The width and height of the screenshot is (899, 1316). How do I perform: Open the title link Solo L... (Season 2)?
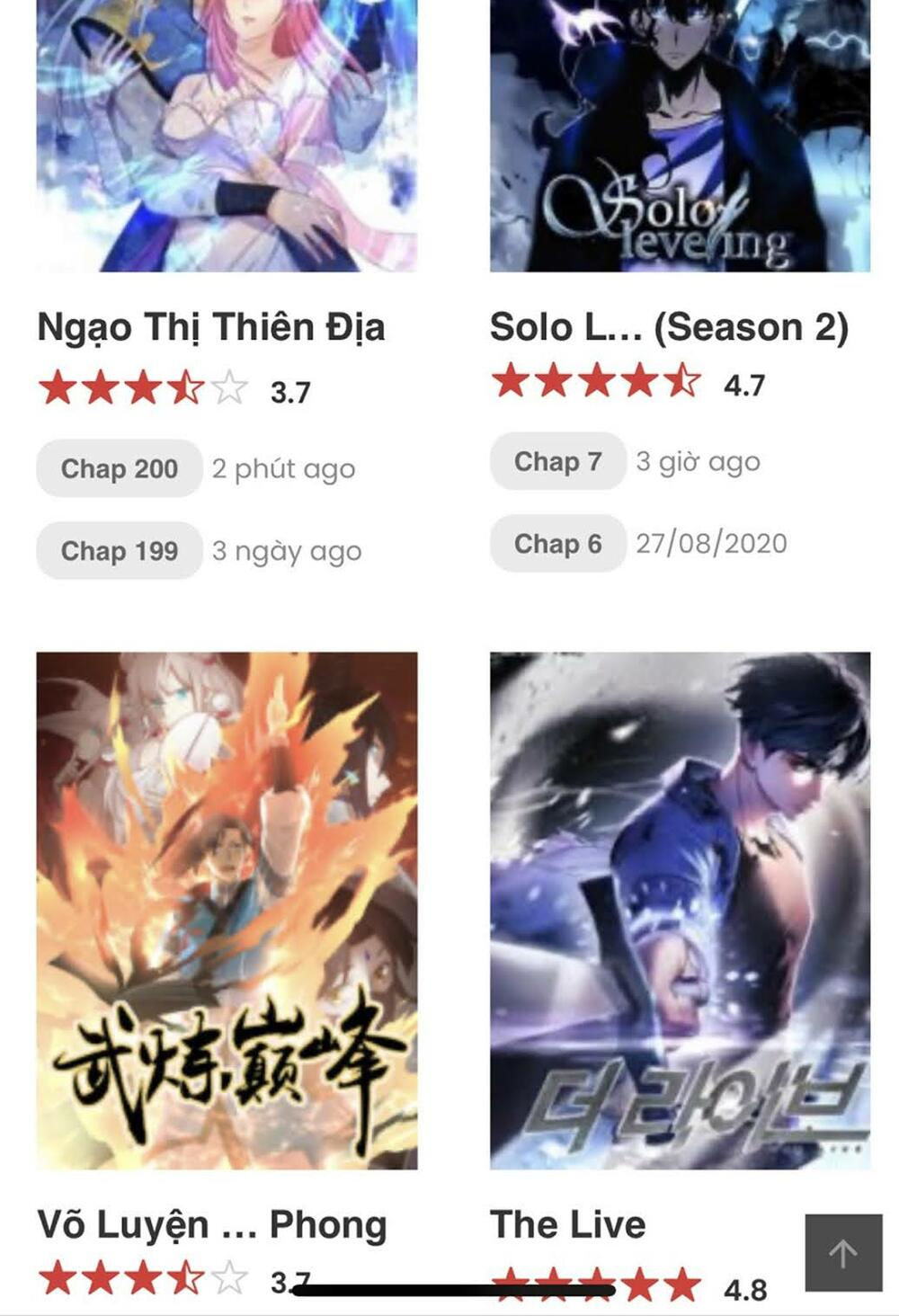tap(672, 327)
